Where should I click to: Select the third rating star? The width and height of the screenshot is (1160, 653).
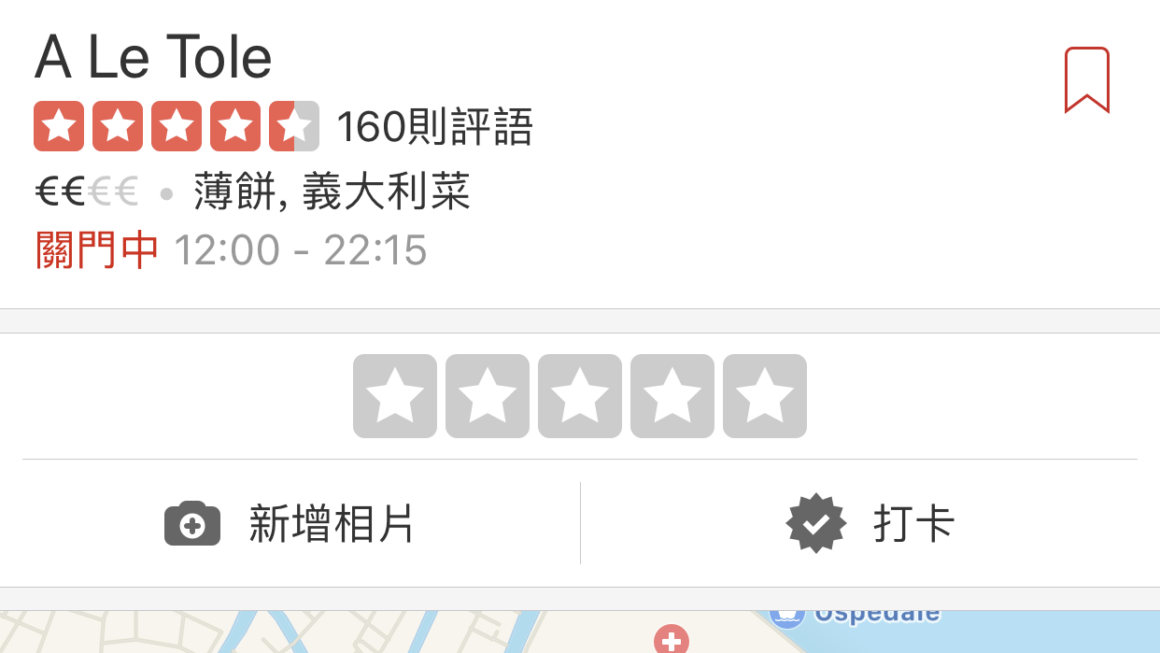pyautogui.click(x=580, y=396)
